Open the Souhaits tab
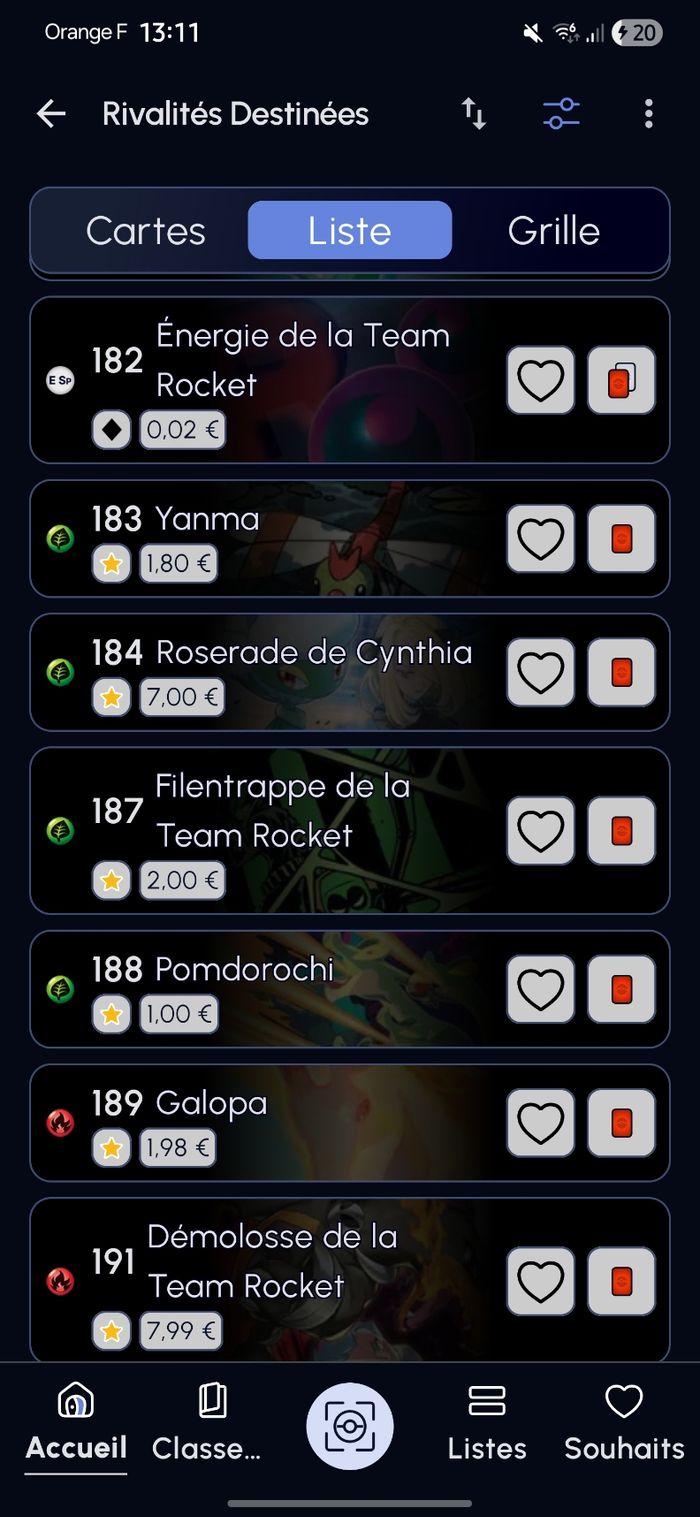Screen dimensions: 700x1517 point(624,1424)
